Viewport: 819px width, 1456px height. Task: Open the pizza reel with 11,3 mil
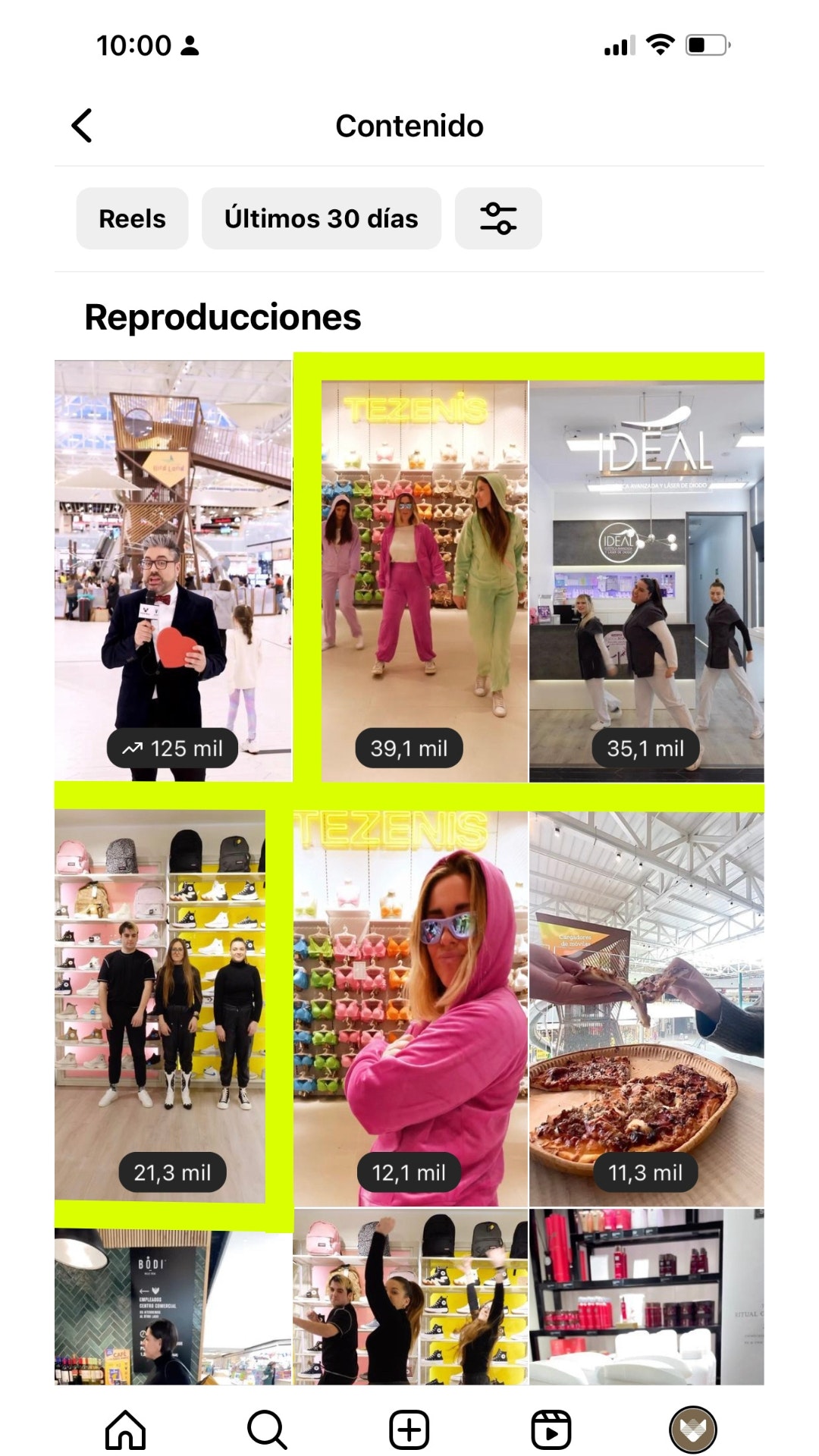tap(647, 1009)
